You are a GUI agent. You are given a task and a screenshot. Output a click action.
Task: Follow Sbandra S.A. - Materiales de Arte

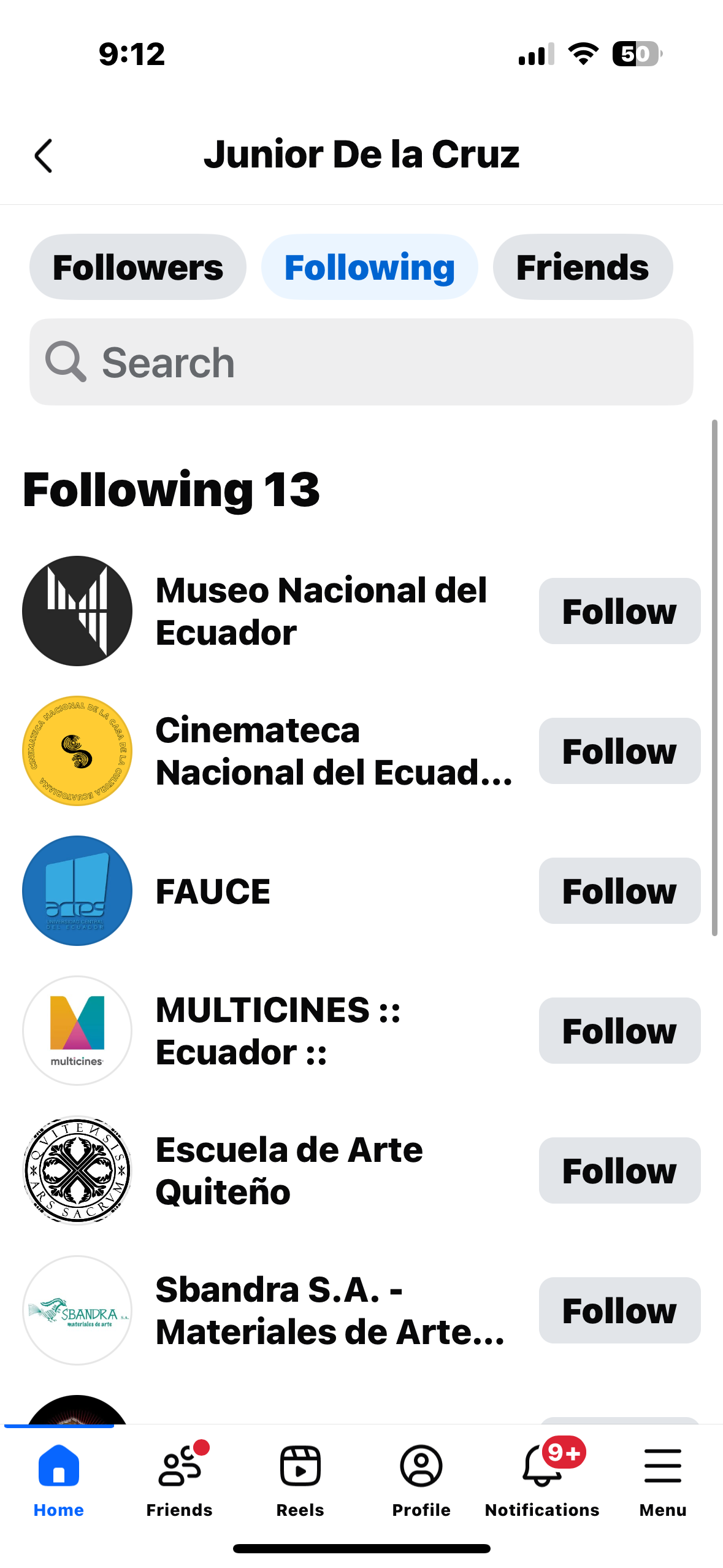tap(619, 1310)
